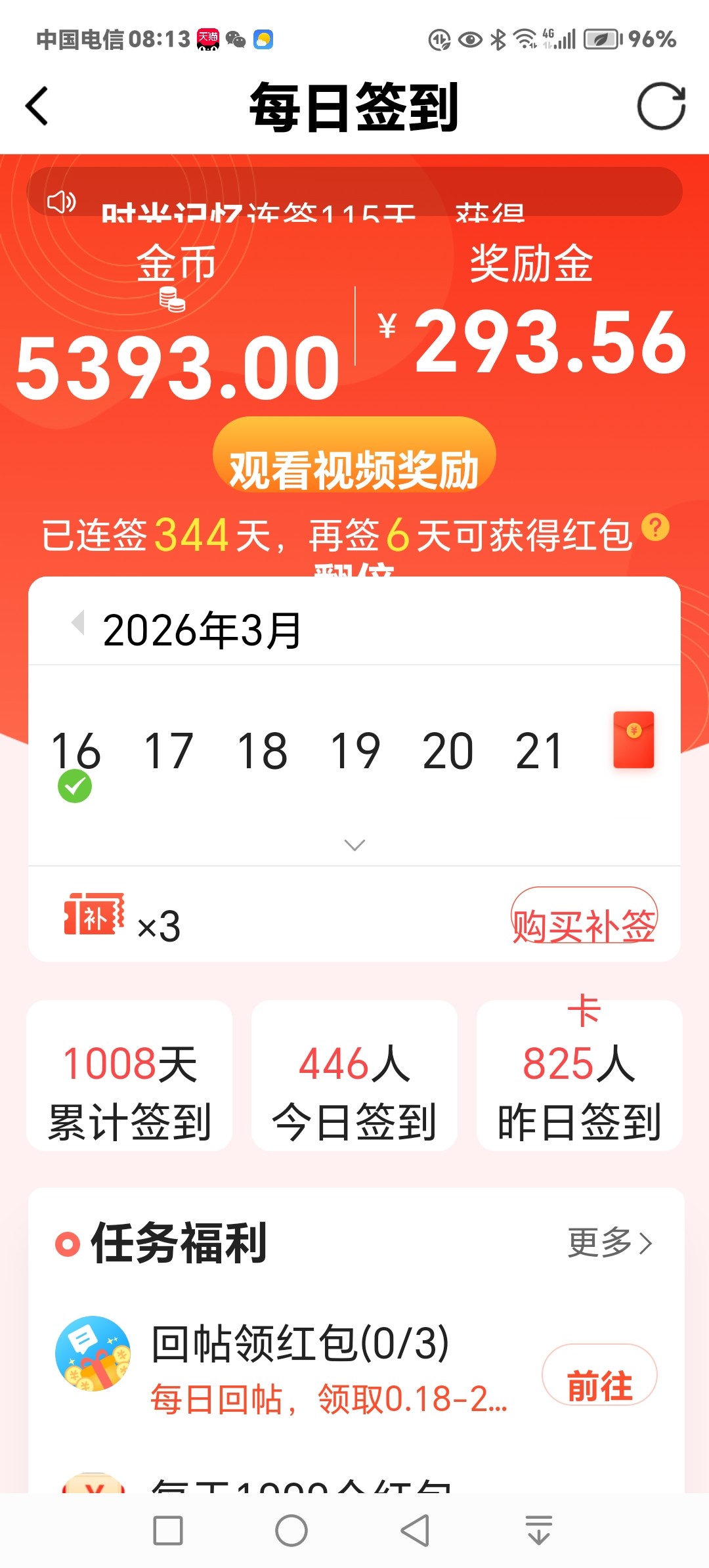Select day 17 in the calendar
709x1568 pixels.
pos(169,751)
